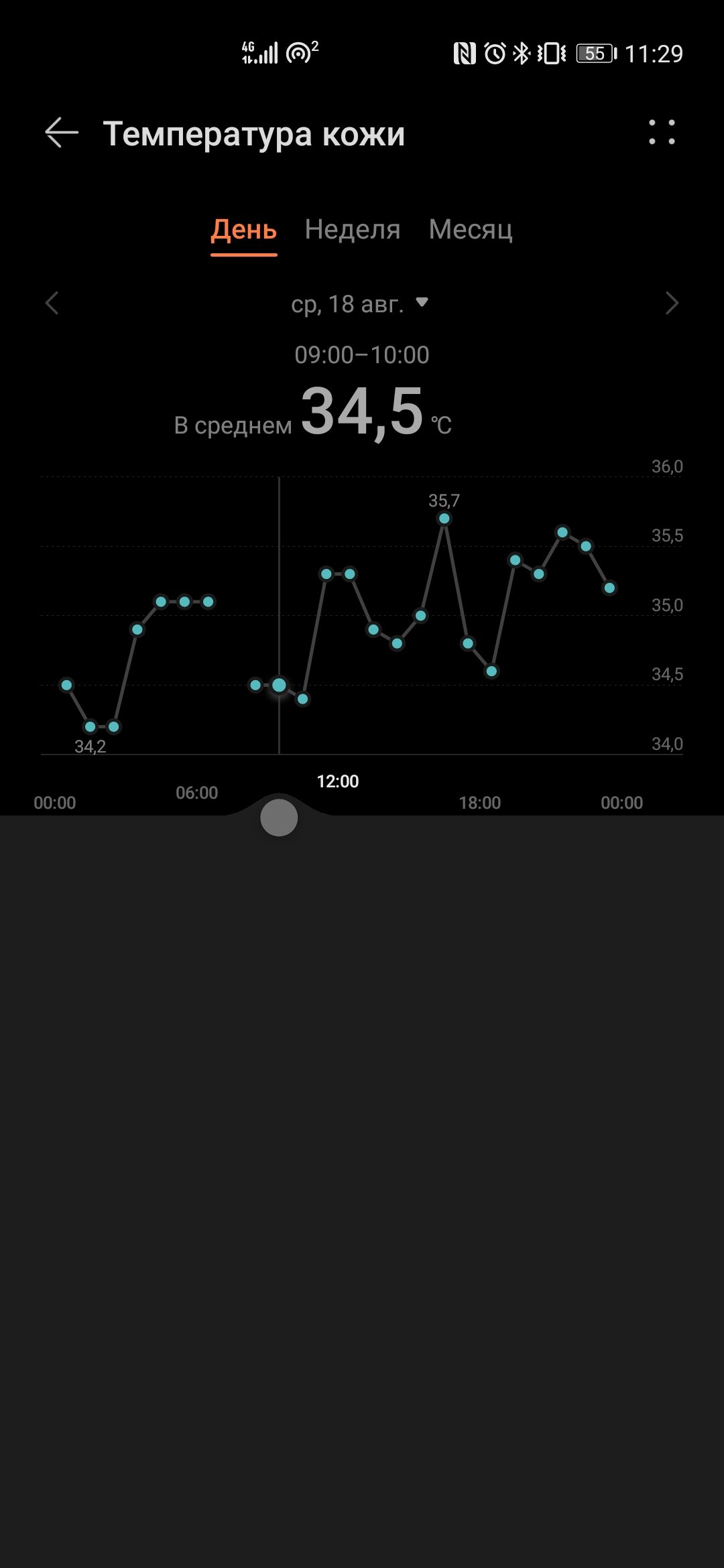Select the 35,7 peak data point
724x1568 pixels.
[444, 519]
